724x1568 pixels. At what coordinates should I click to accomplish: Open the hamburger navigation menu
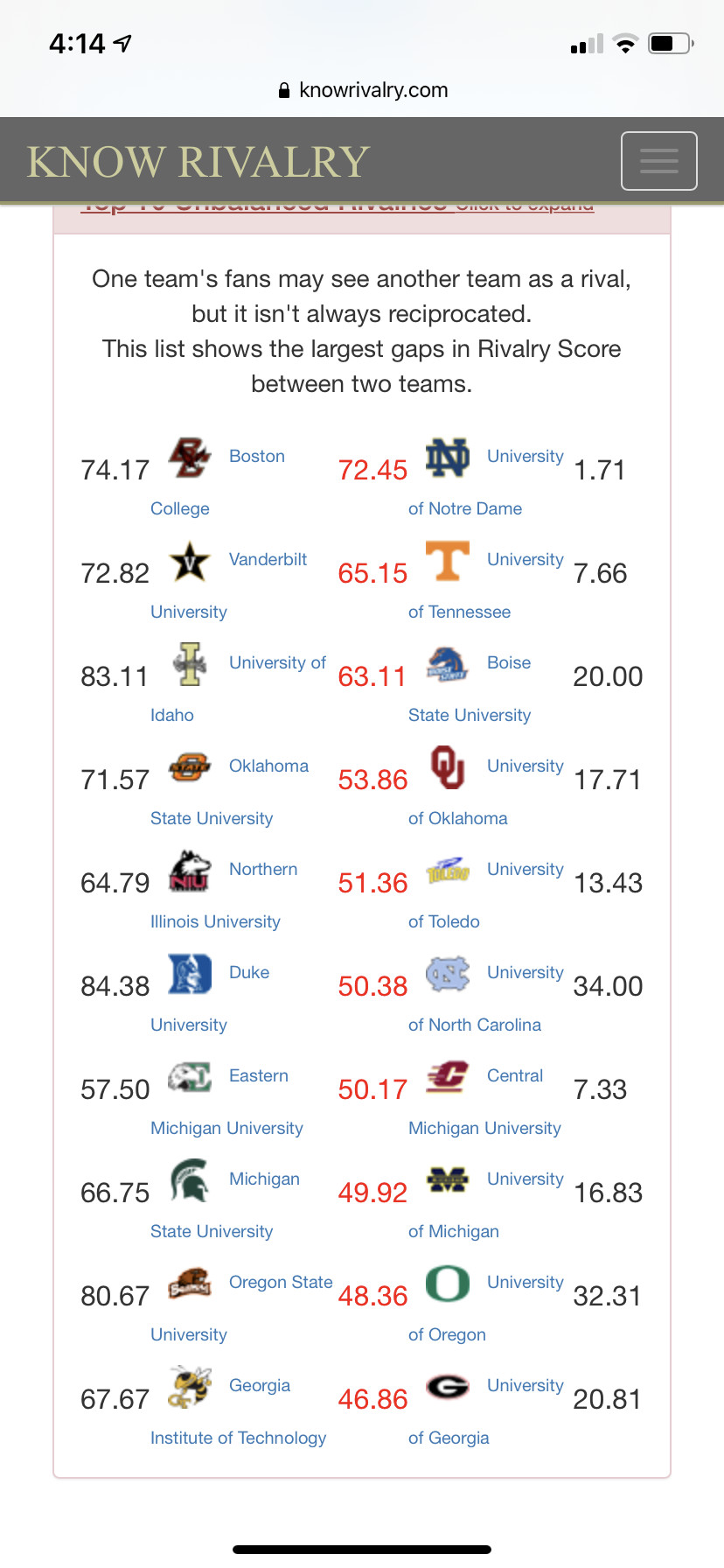(x=658, y=161)
